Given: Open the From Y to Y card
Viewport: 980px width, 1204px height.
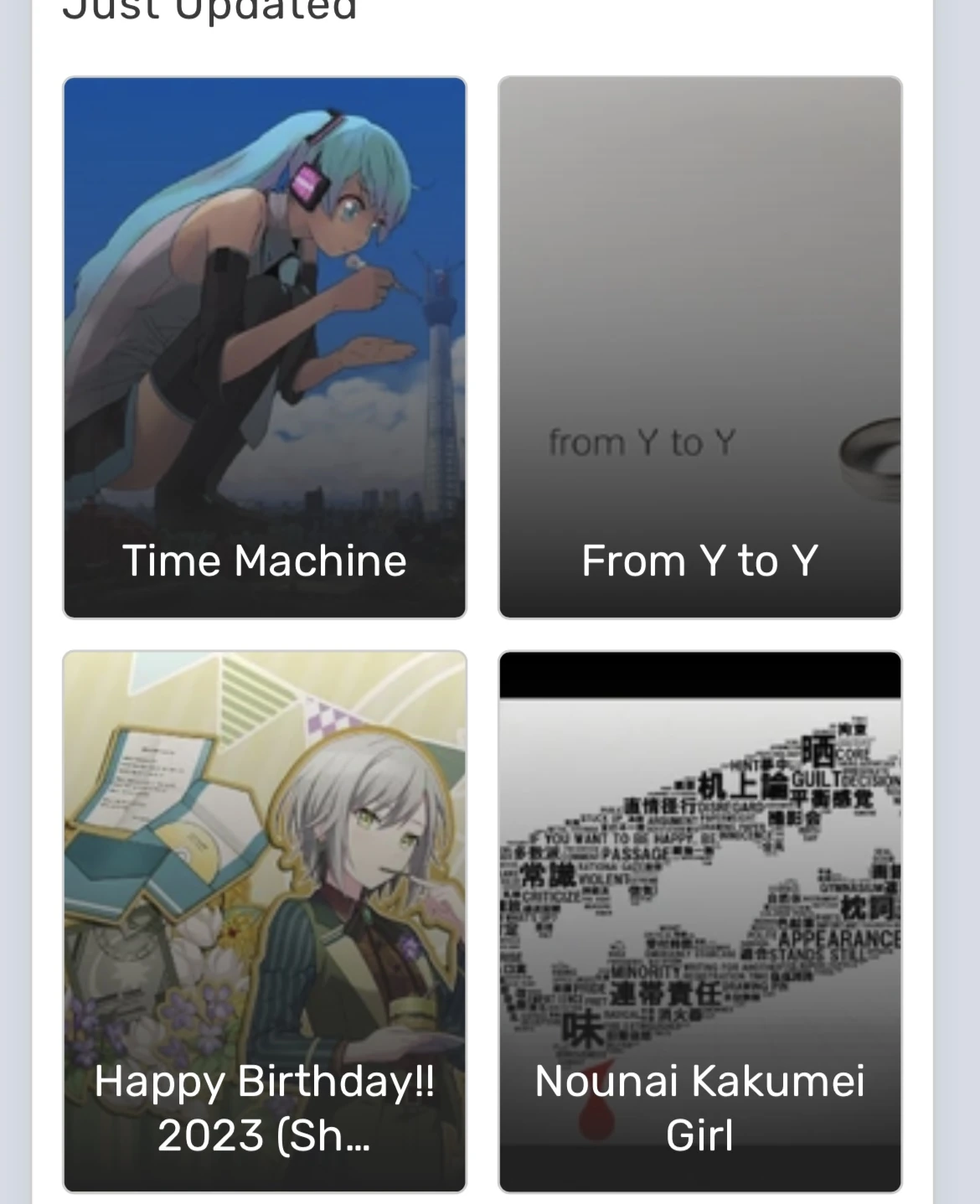Looking at the screenshot, I should point(699,348).
